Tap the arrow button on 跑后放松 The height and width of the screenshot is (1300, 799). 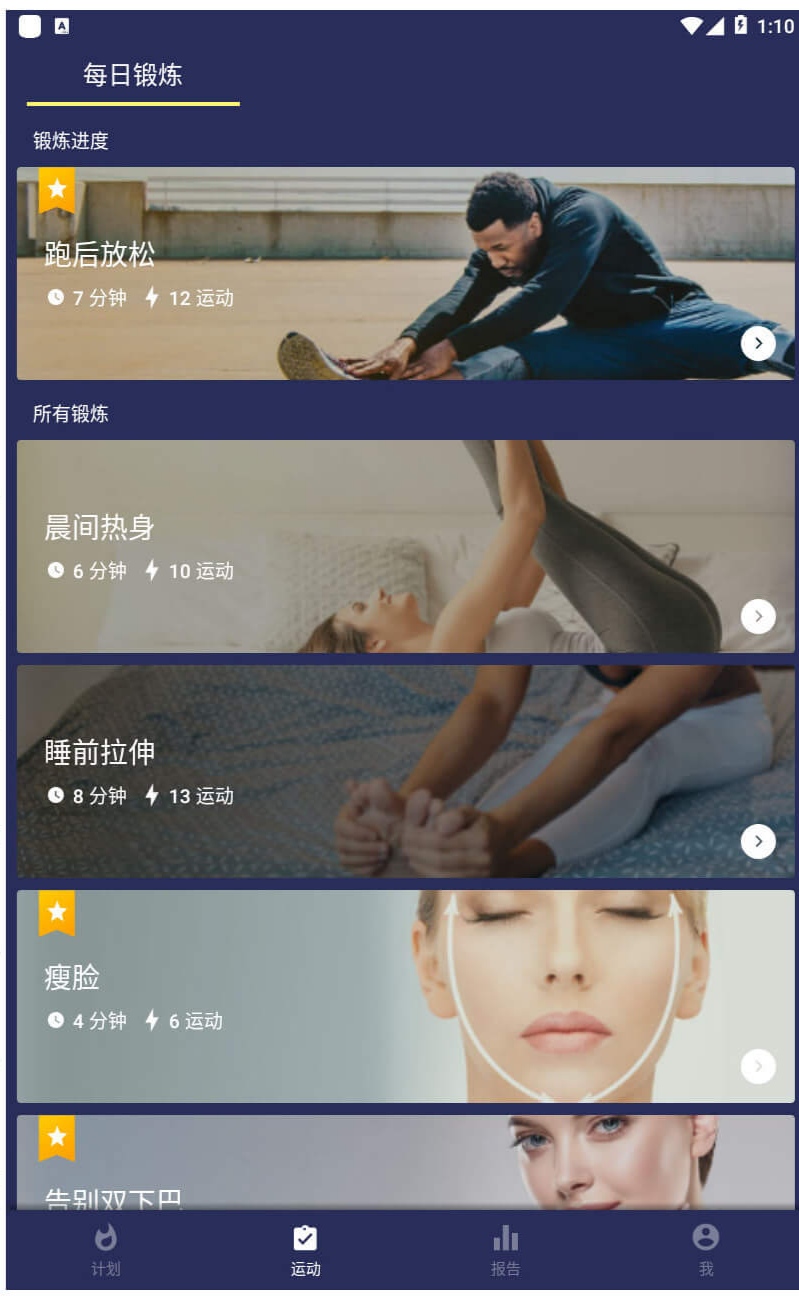pyautogui.click(x=758, y=343)
